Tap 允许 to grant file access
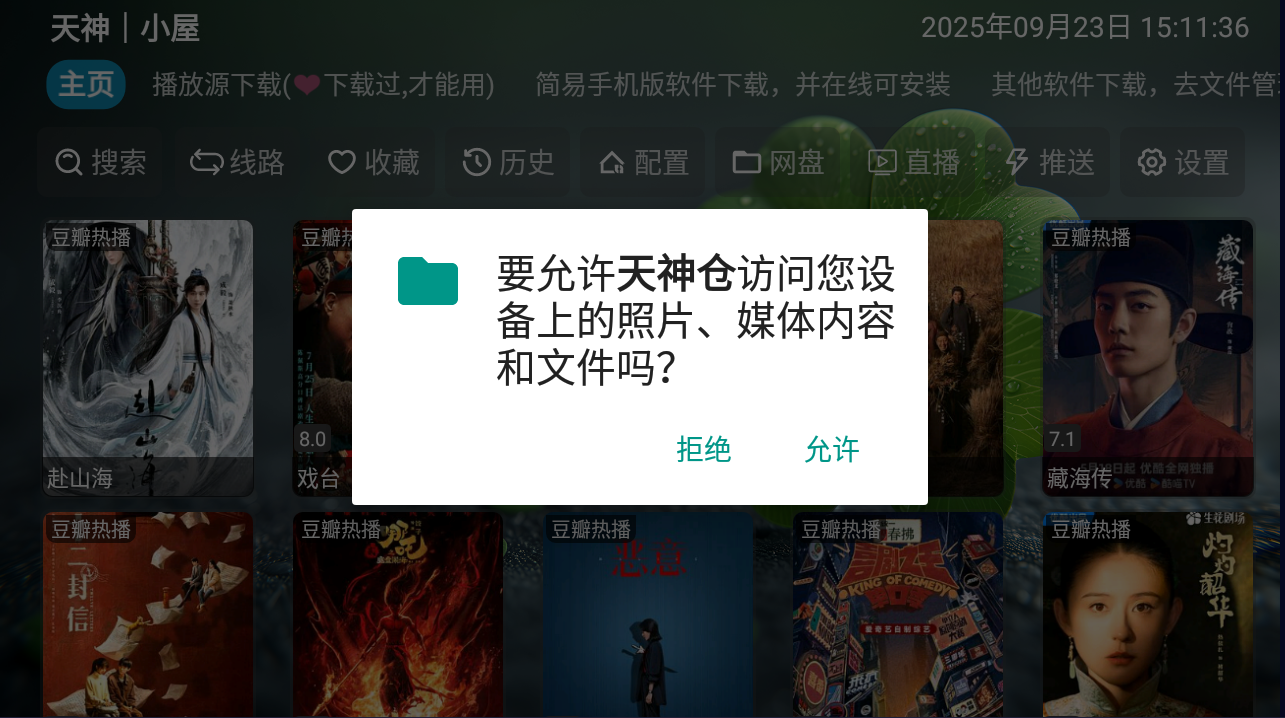This screenshot has width=1285, height=718. [x=831, y=450]
